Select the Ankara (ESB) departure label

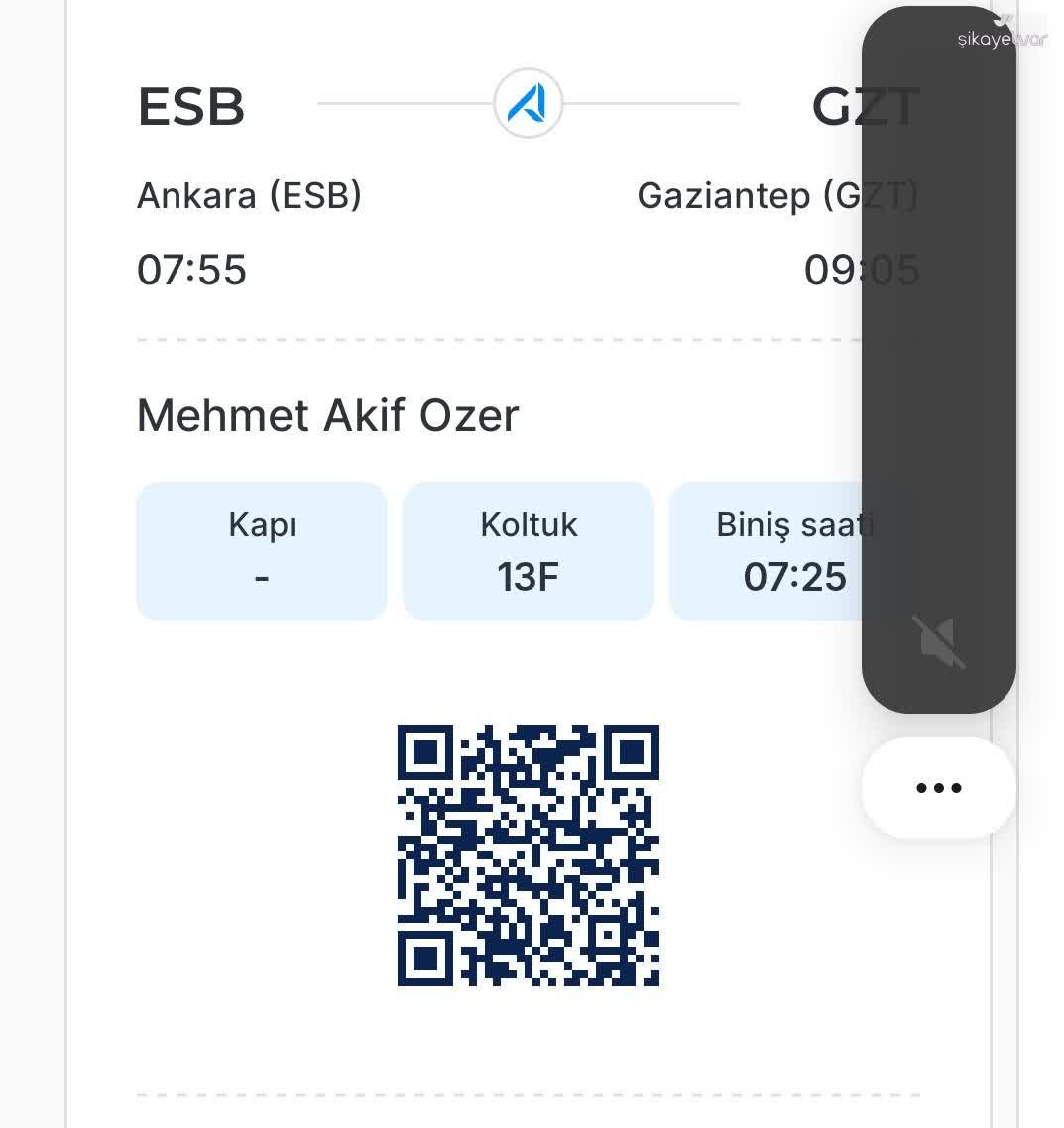pos(249,195)
